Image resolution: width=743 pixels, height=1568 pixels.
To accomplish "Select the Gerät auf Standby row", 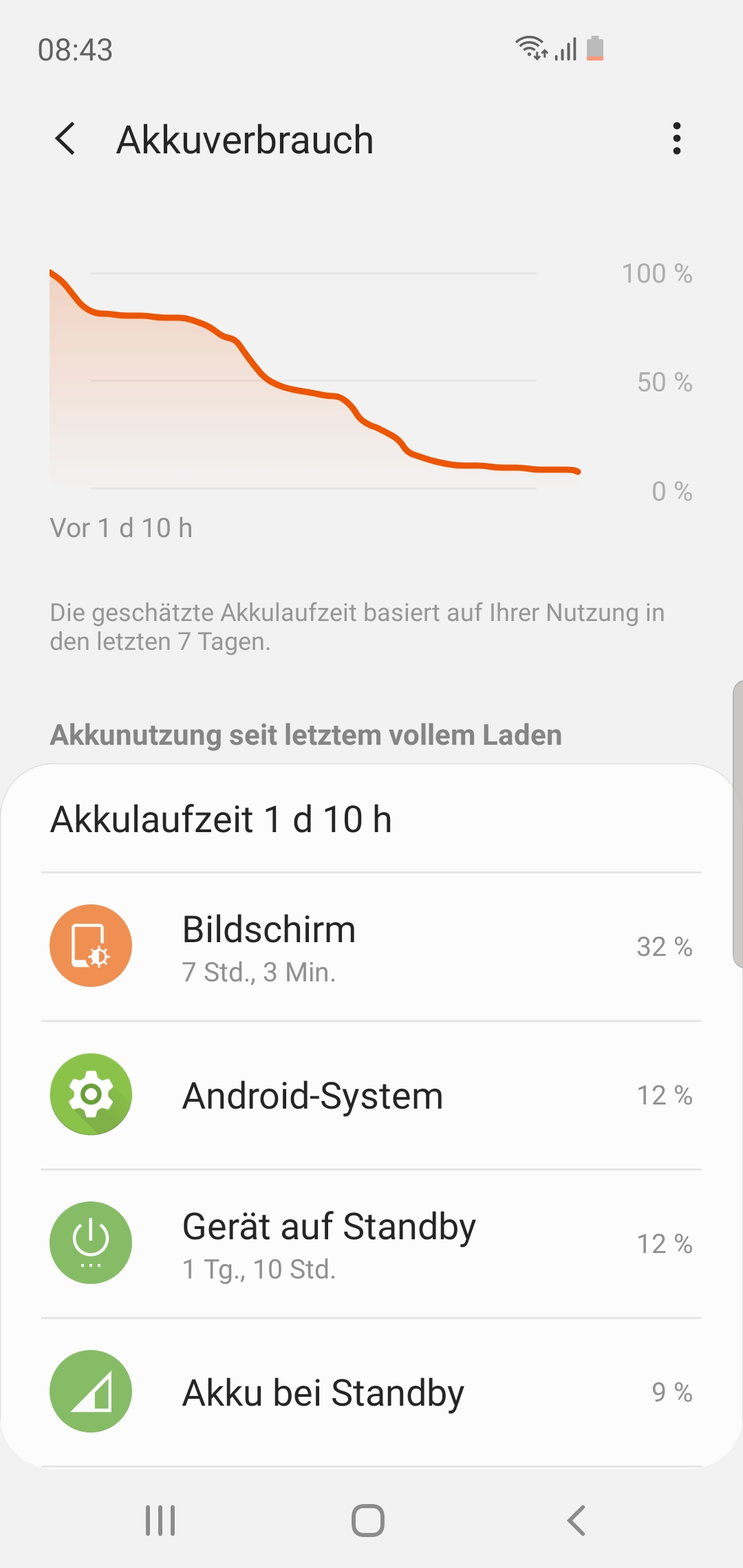I will (x=371, y=1244).
